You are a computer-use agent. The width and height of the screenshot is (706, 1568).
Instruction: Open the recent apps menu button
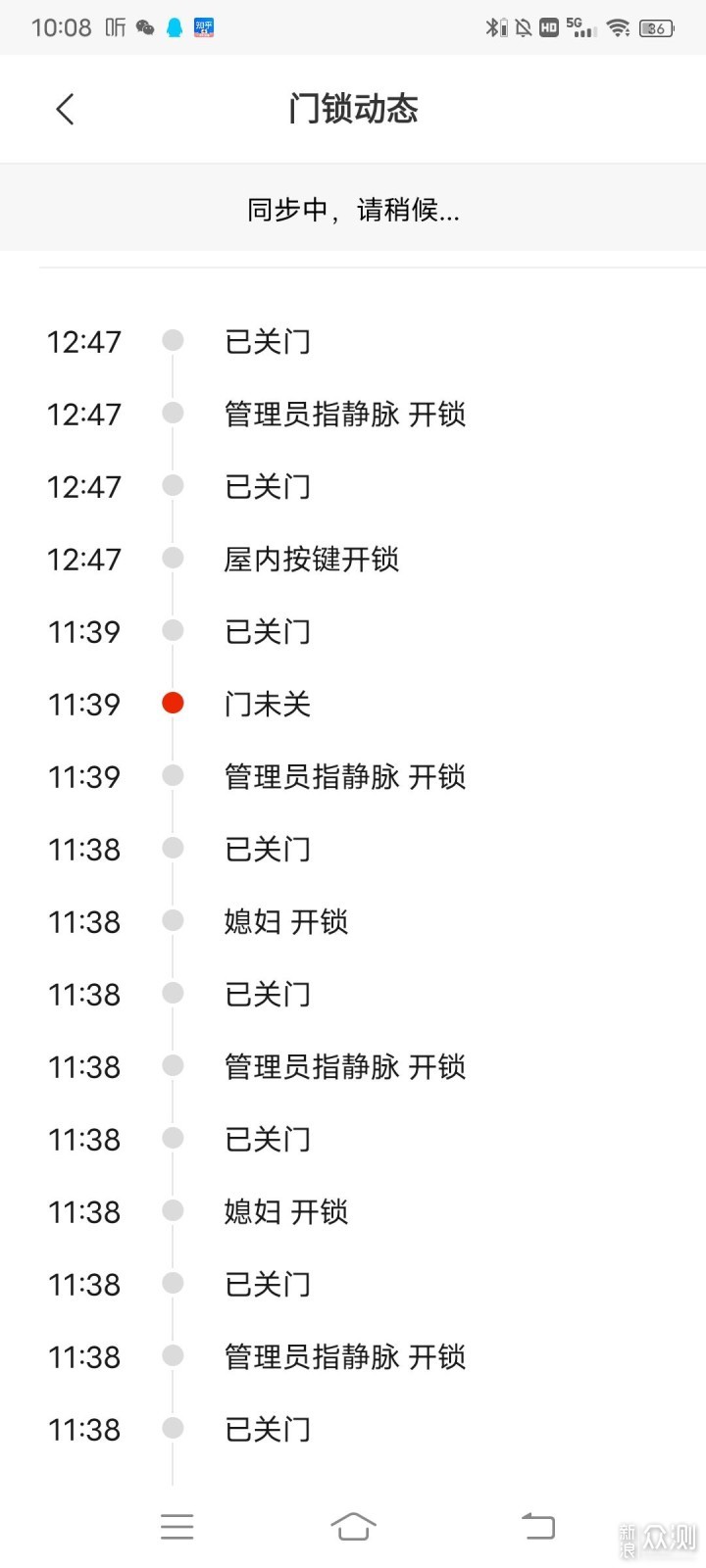pyautogui.click(x=177, y=1526)
